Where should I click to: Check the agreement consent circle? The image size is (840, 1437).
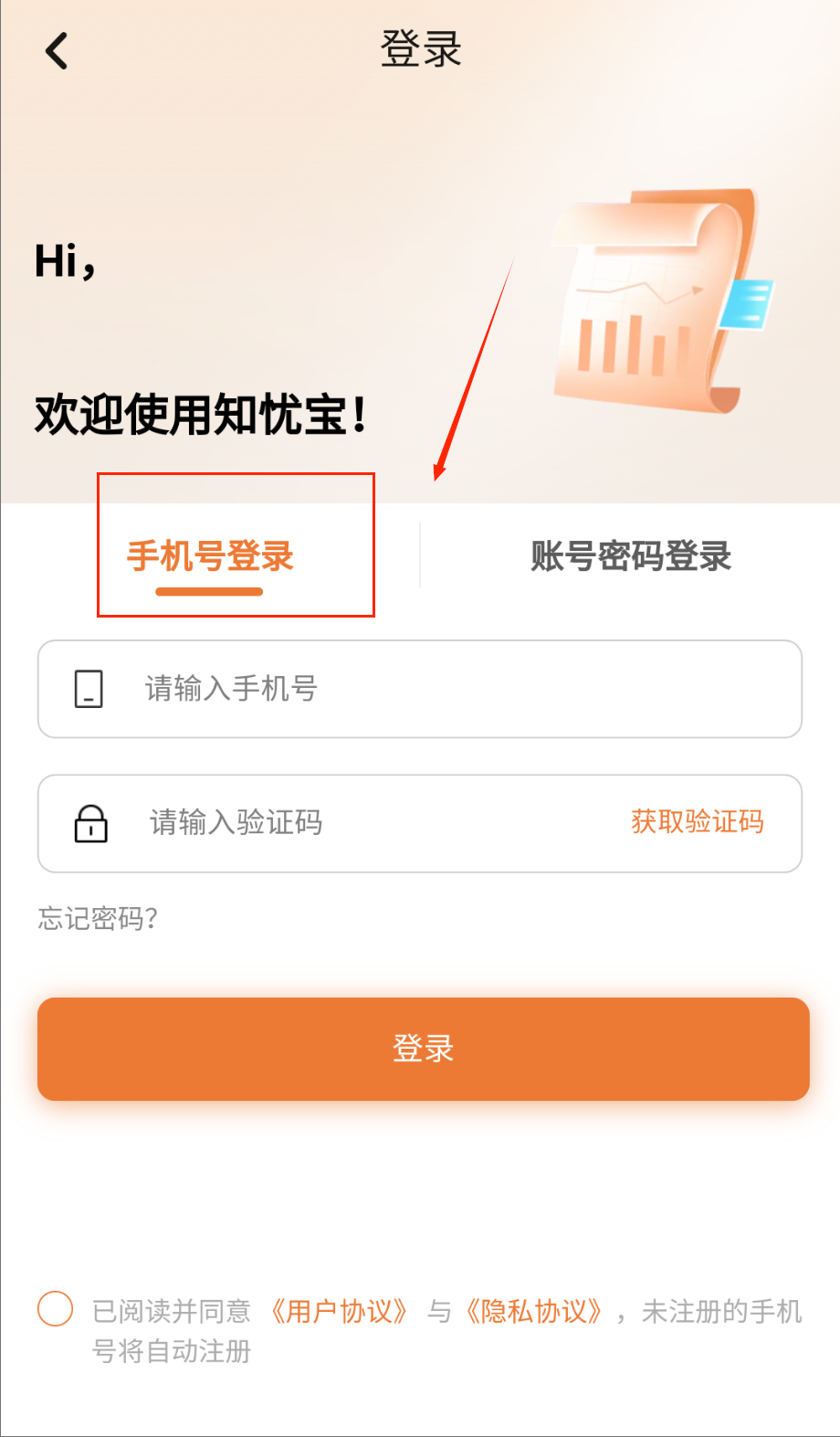coord(56,1309)
